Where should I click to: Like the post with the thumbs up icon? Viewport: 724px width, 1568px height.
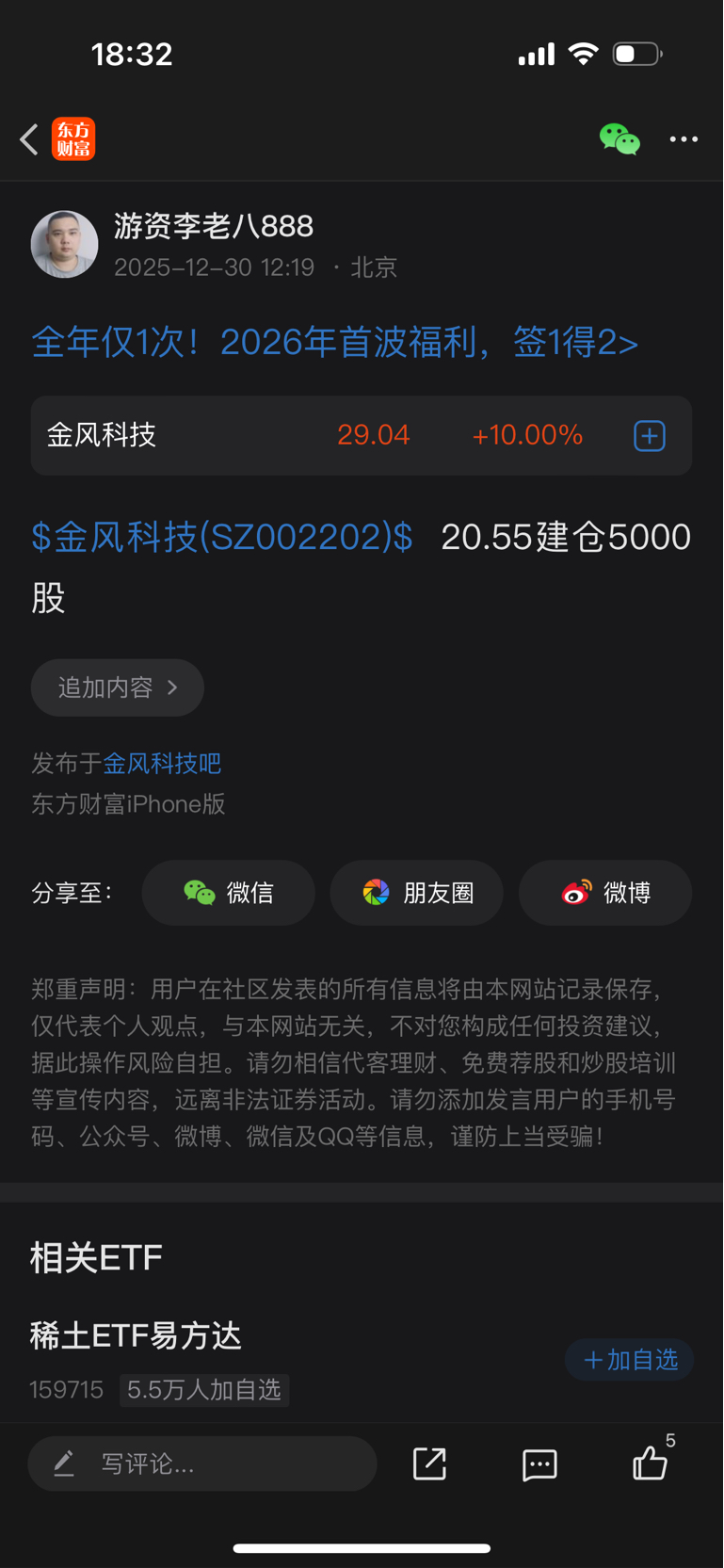[x=649, y=1463]
